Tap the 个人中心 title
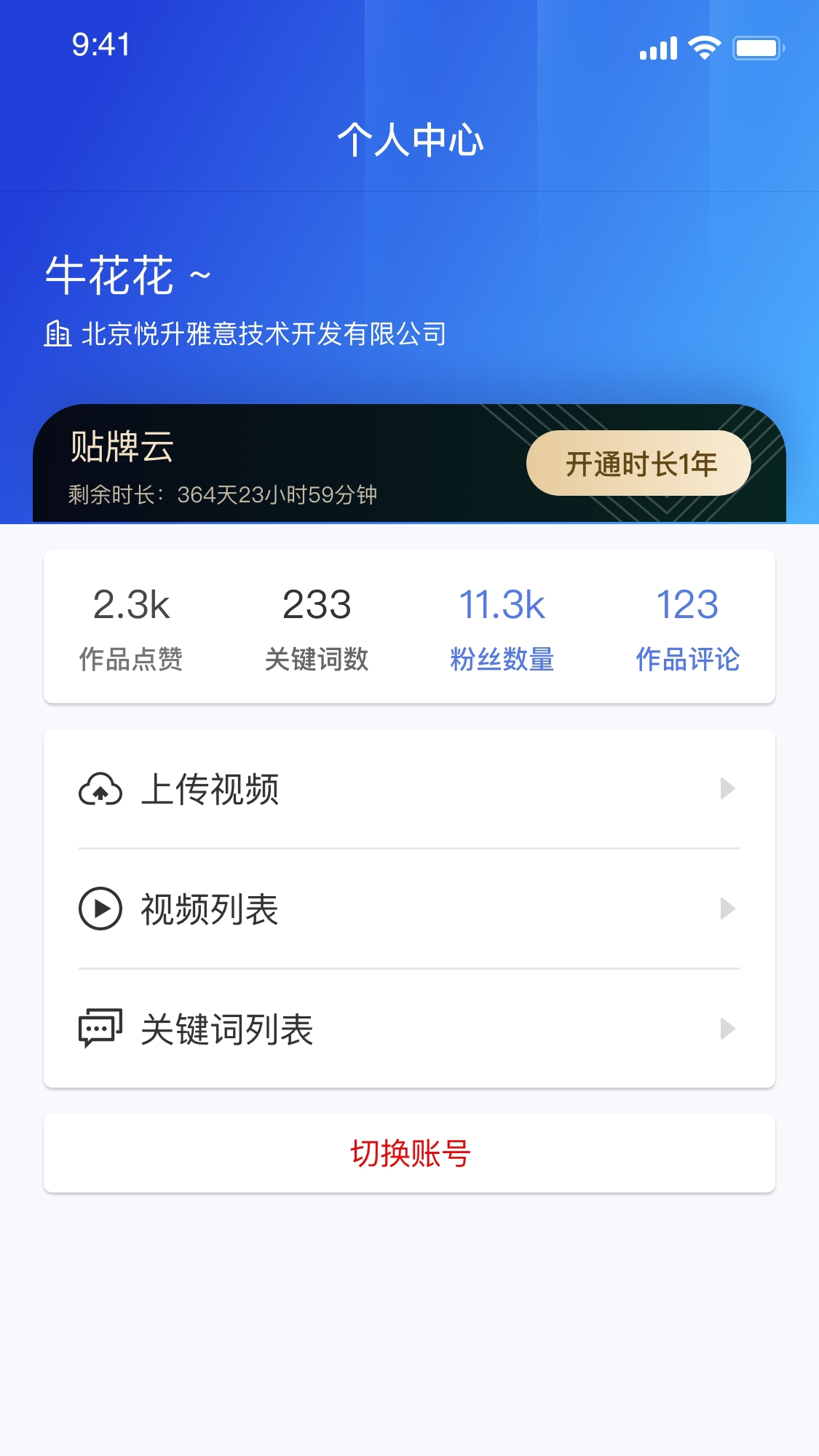 [409, 141]
